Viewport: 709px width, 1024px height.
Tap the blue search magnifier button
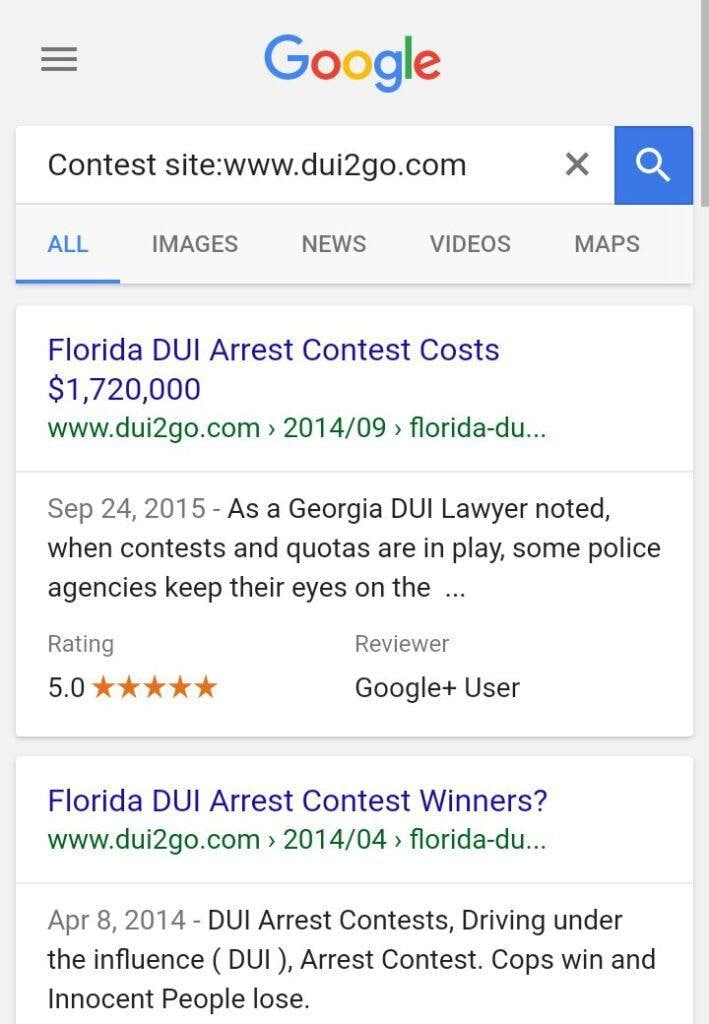pyautogui.click(x=653, y=165)
